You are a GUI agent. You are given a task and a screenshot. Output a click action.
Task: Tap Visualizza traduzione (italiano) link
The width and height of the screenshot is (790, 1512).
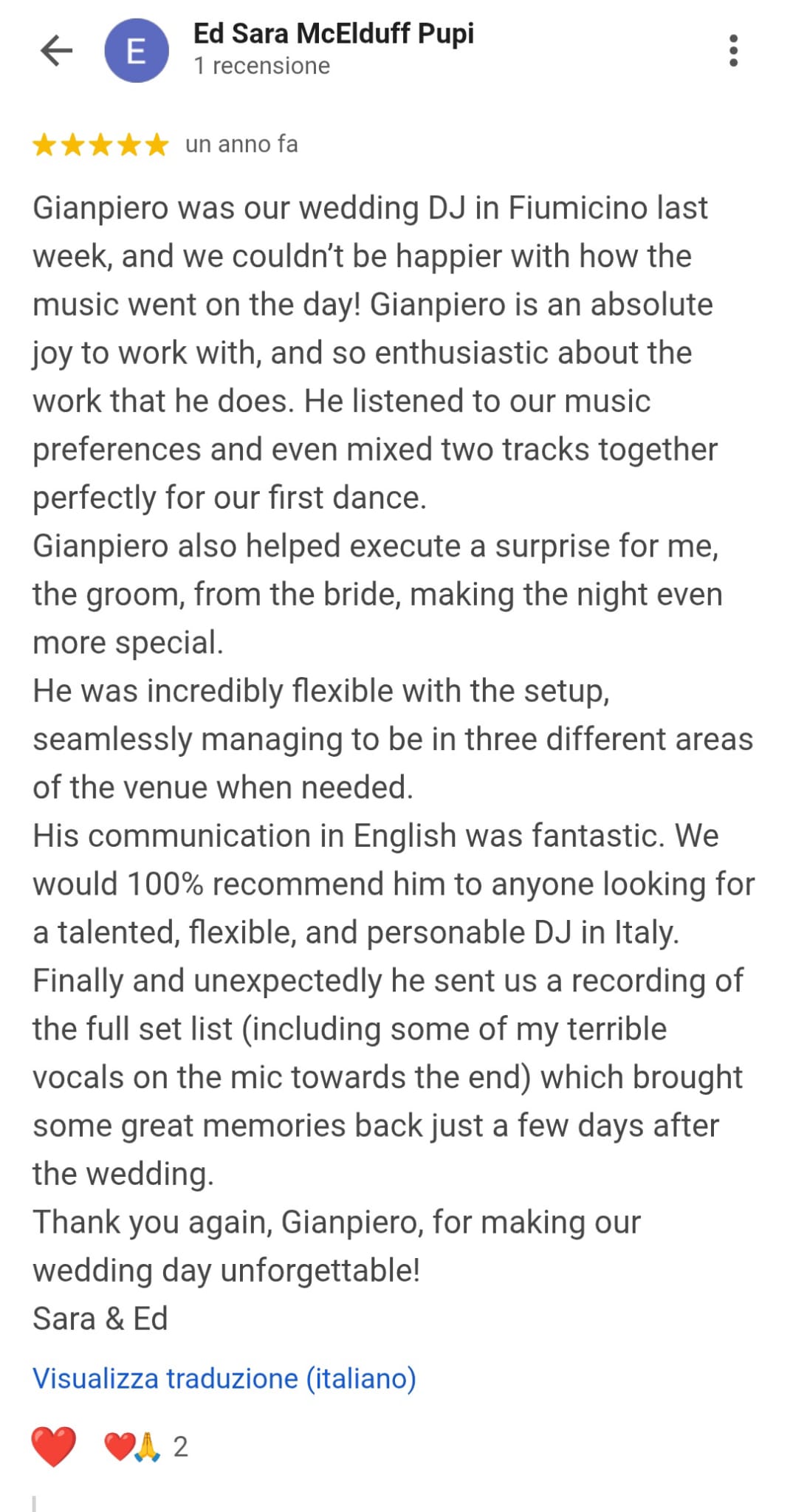point(224,1378)
